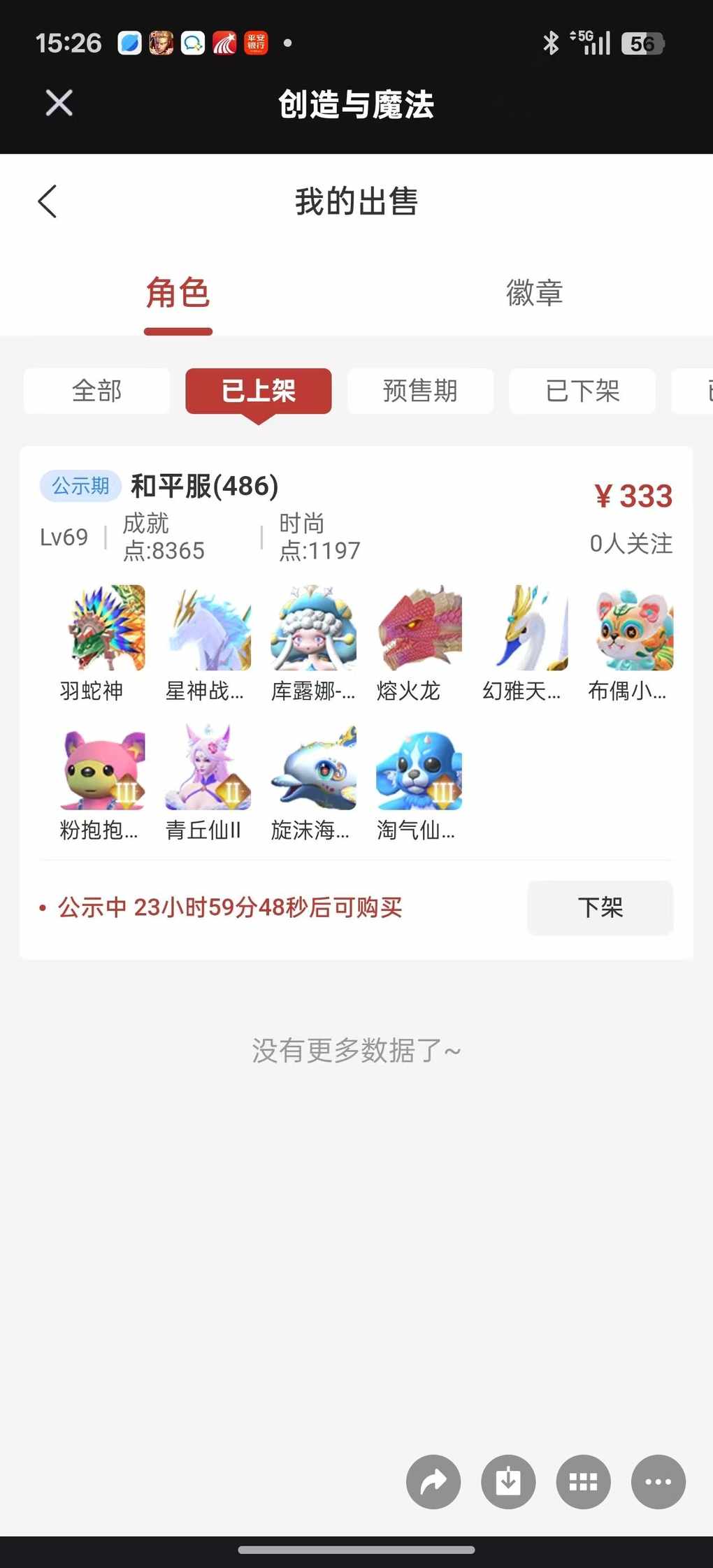Image resolution: width=713 pixels, height=1568 pixels.
Task: Open the grid menu icon
Action: (583, 1481)
